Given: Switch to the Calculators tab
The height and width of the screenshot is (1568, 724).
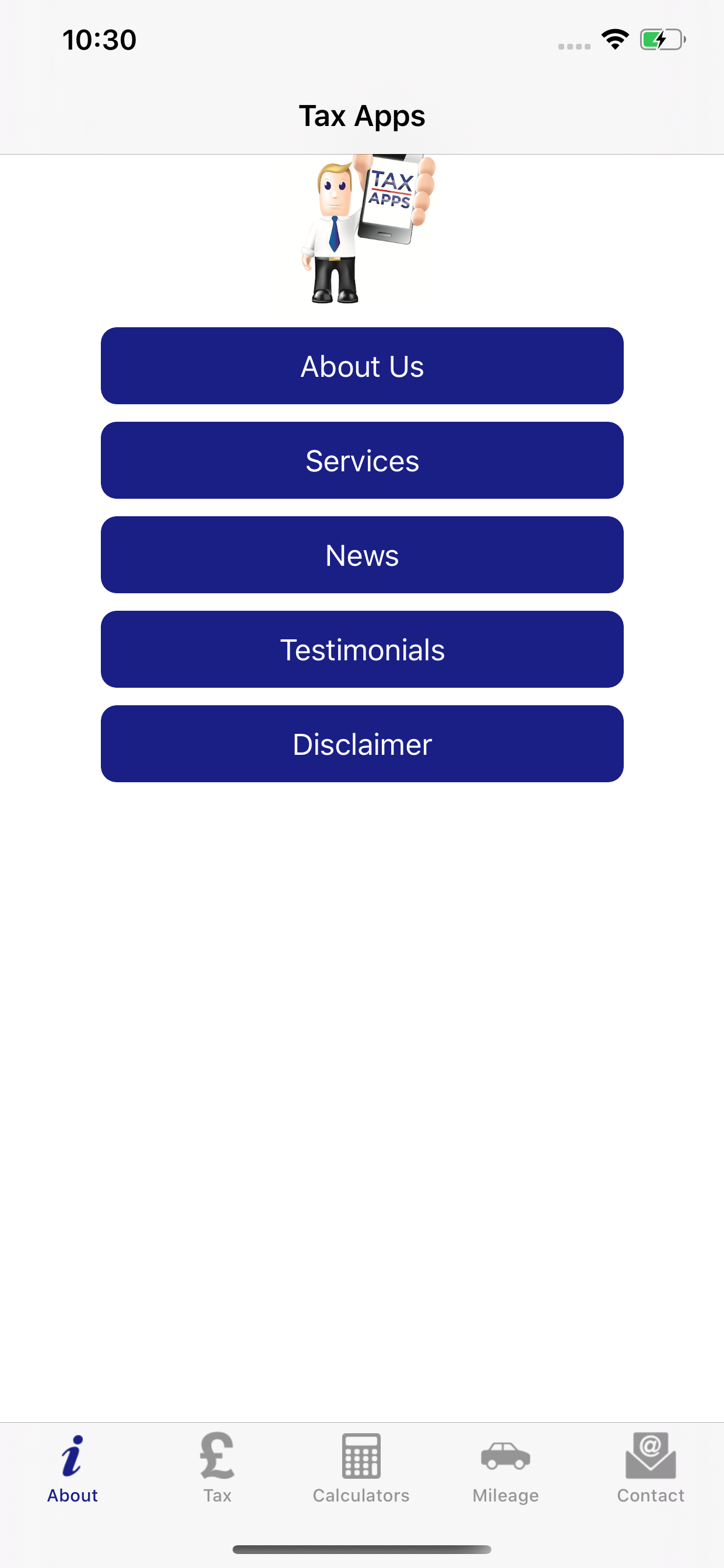Looking at the screenshot, I should [x=362, y=1473].
